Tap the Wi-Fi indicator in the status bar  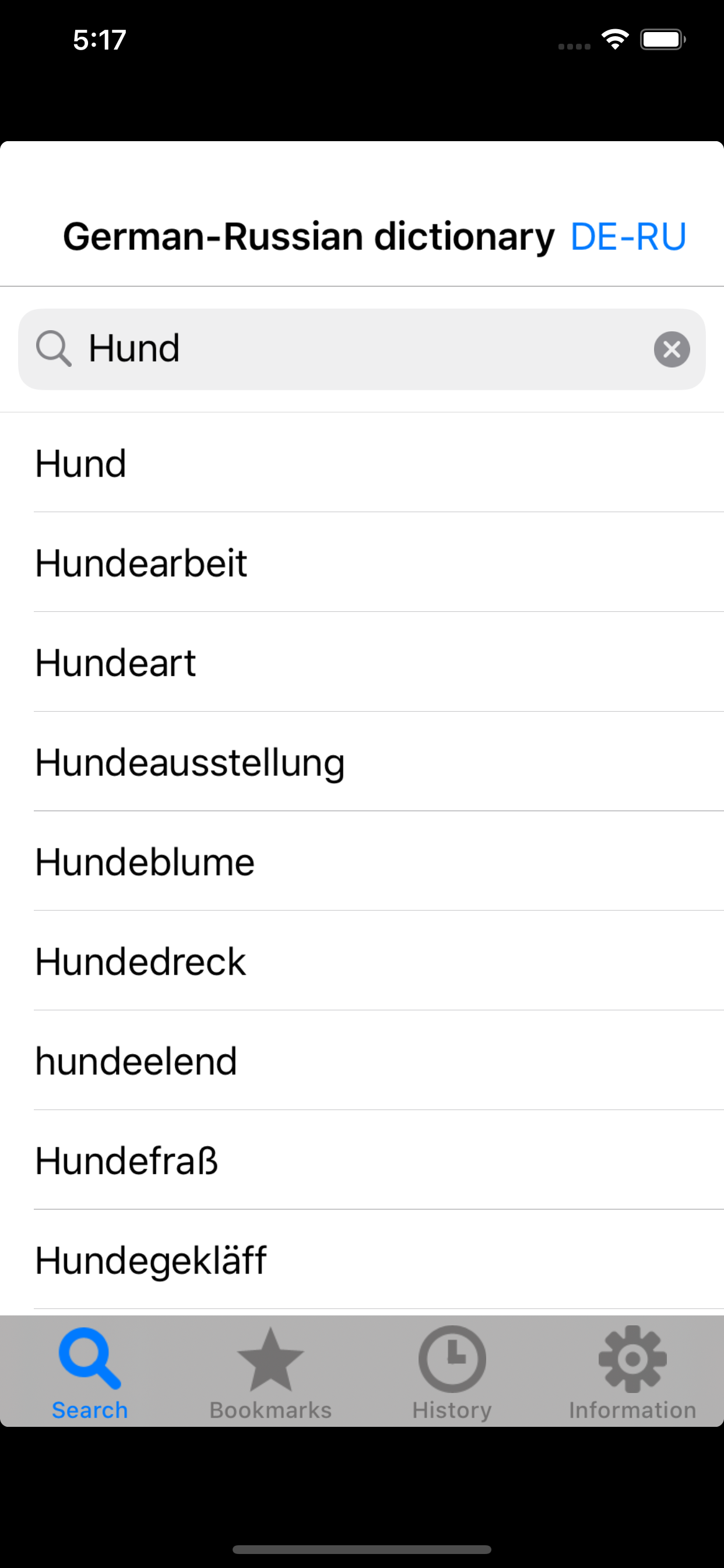(614, 38)
